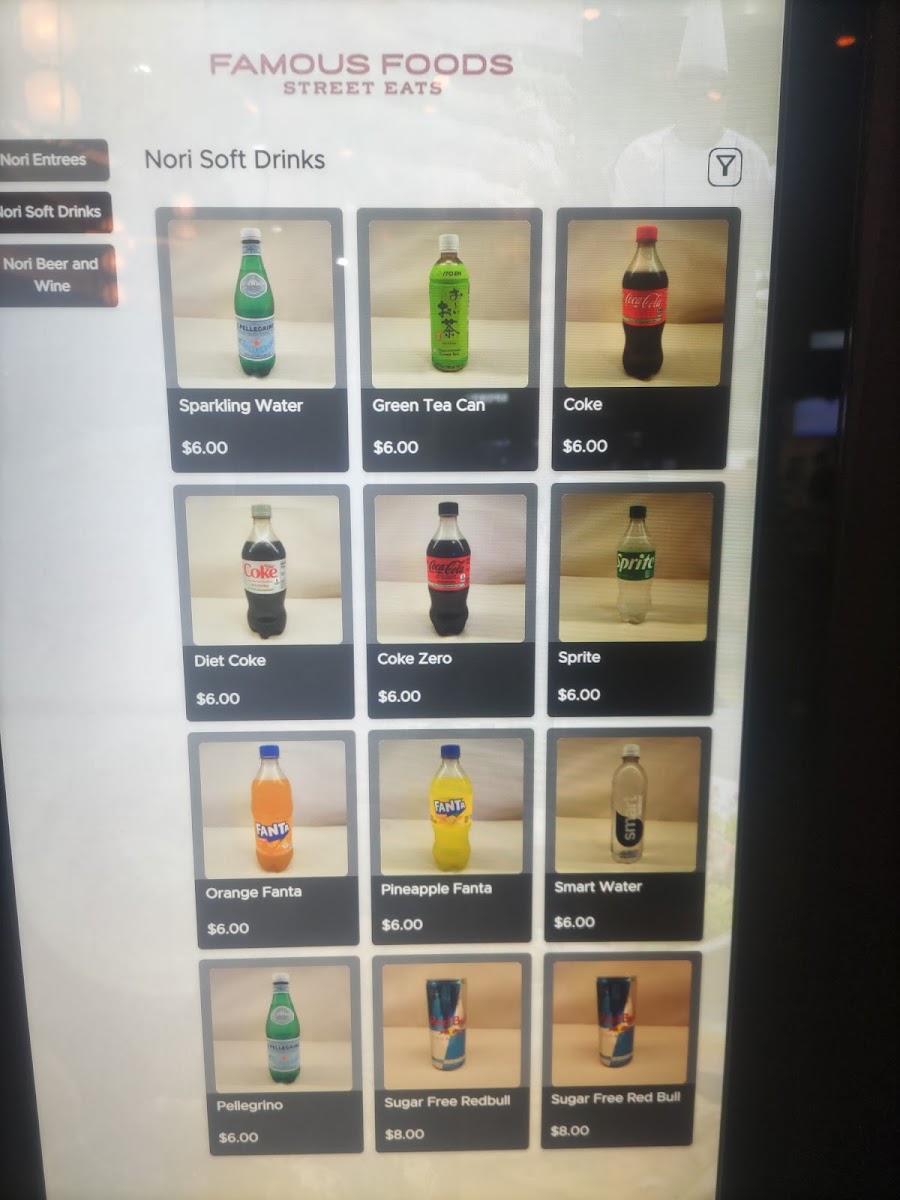The image size is (900, 1200).
Task: Switch to Nori Entrees category
Action: pyautogui.click(x=50, y=160)
